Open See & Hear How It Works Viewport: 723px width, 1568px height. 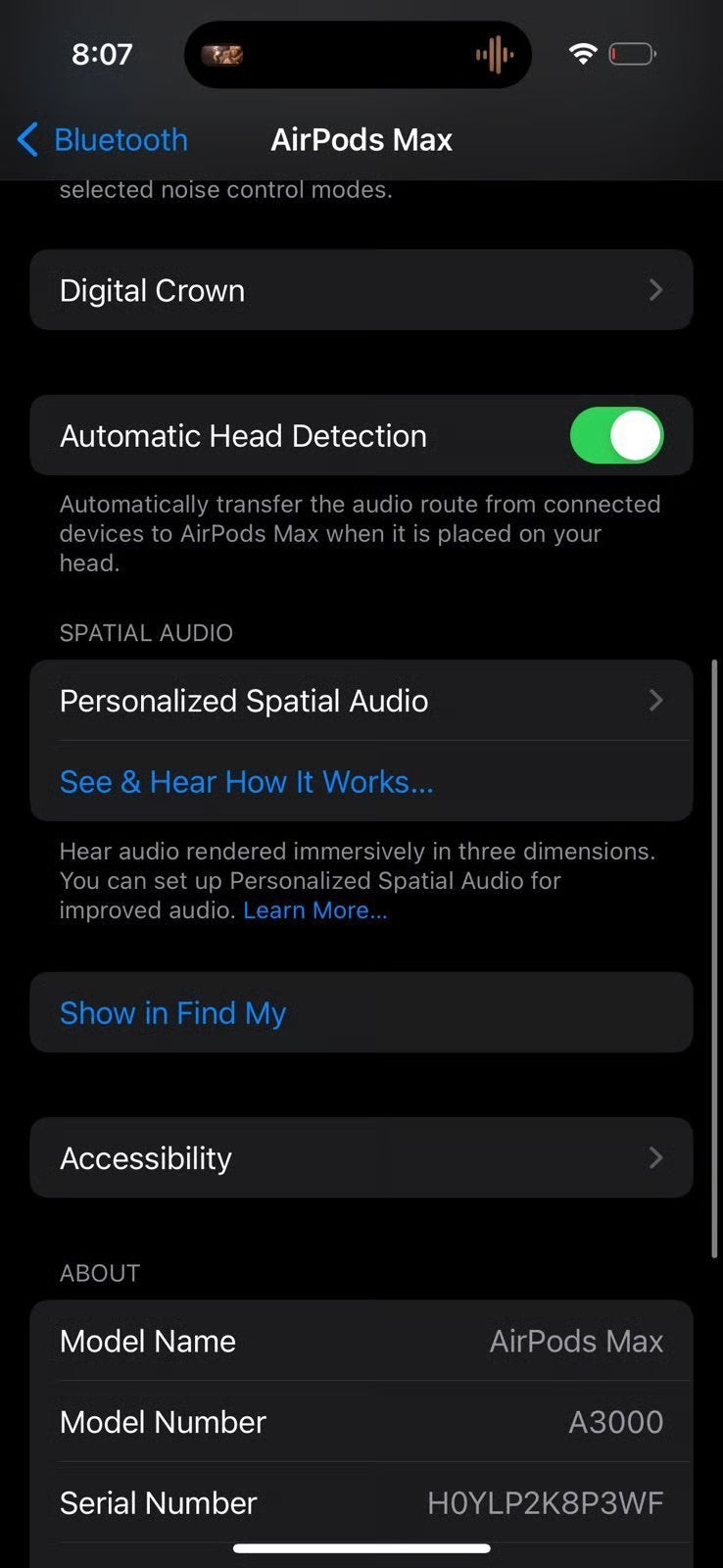click(x=246, y=781)
